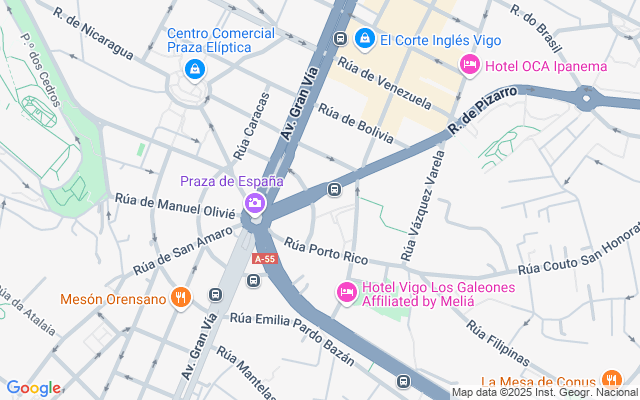Open Hotel Vigo Los Galeones pin

coord(346,292)
